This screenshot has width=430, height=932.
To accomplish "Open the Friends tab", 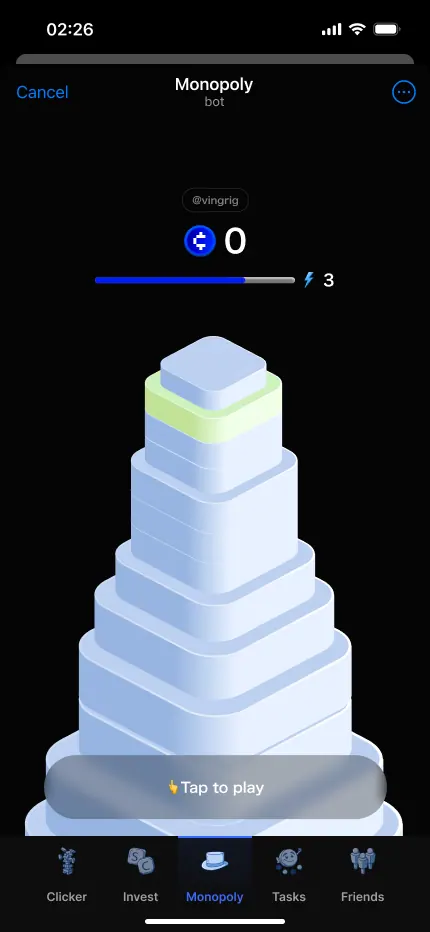I will point(363,874).
